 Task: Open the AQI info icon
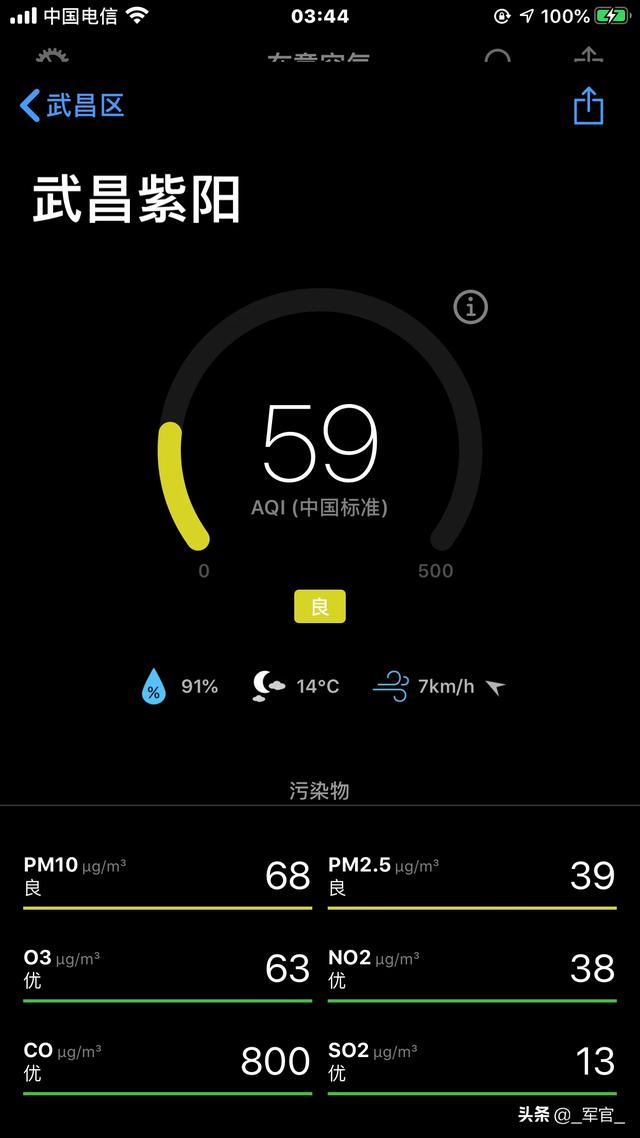(x=471, y=307)
